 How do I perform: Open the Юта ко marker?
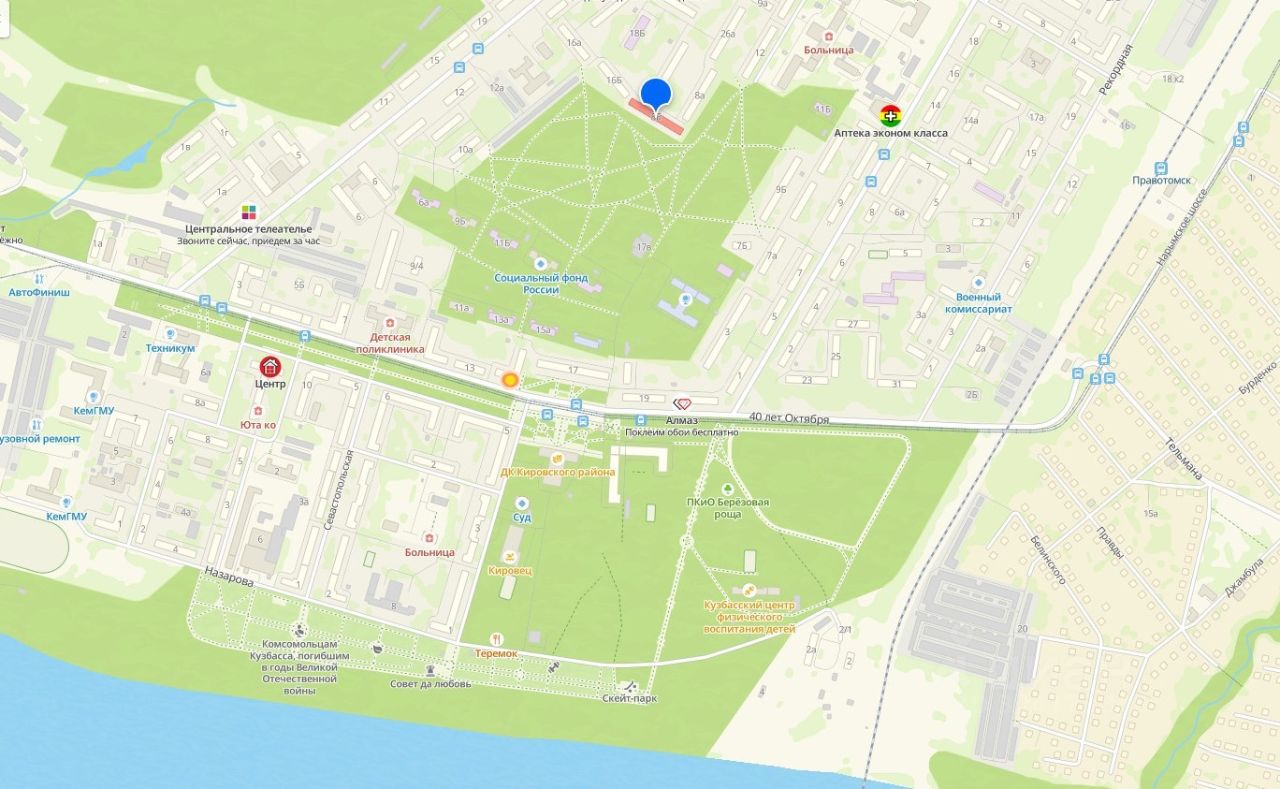[x=258, y=410]
